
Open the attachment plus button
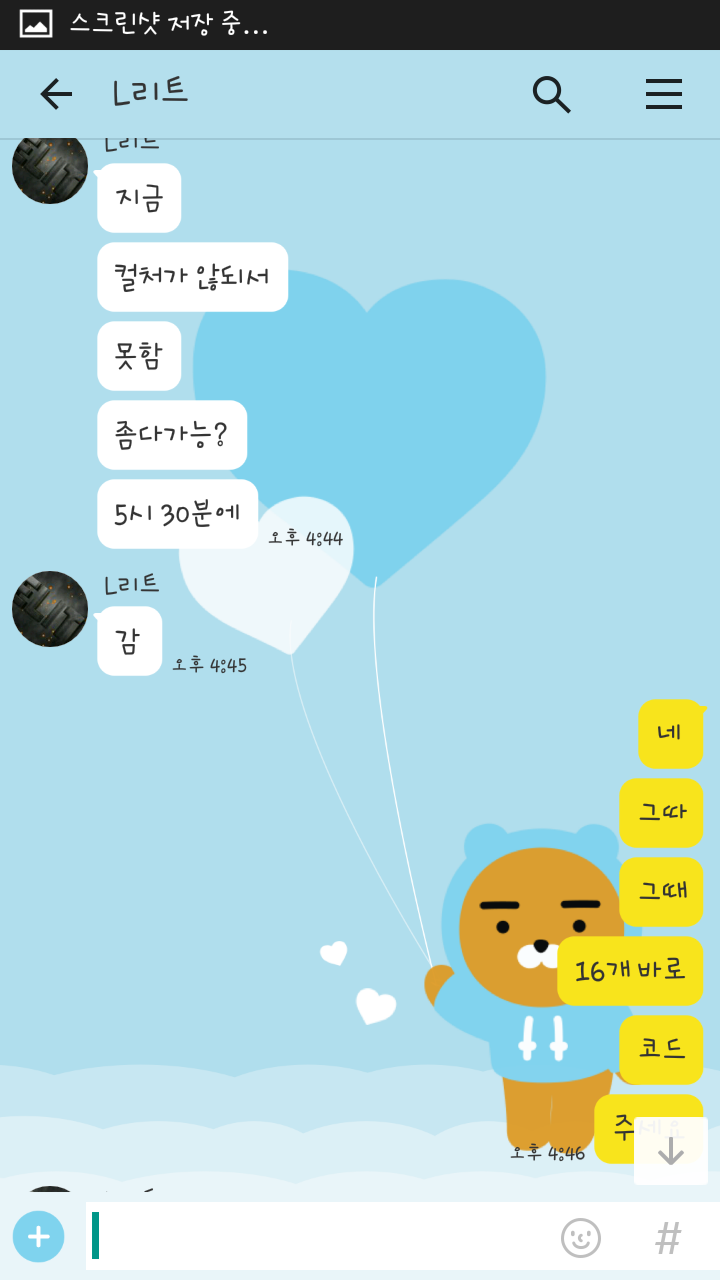pos(39,1236)
